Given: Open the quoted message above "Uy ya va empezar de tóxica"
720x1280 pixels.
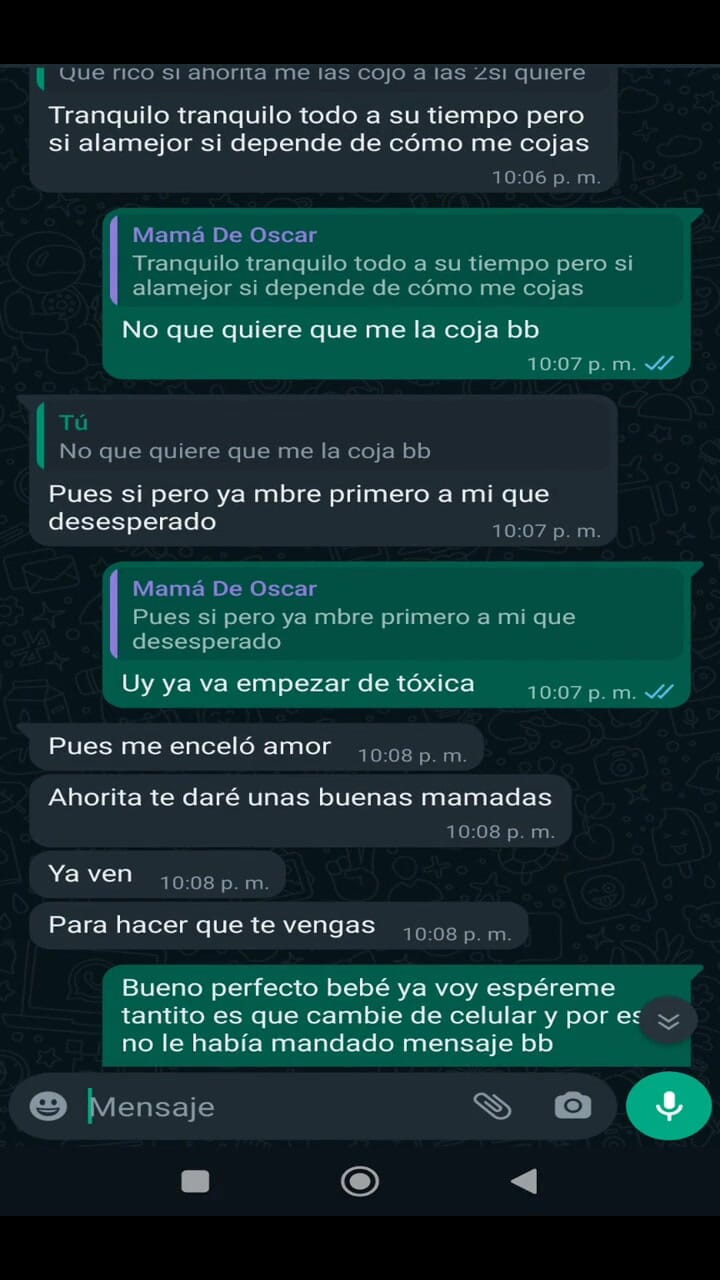Looking at the screenshot, I should point(400,614).
